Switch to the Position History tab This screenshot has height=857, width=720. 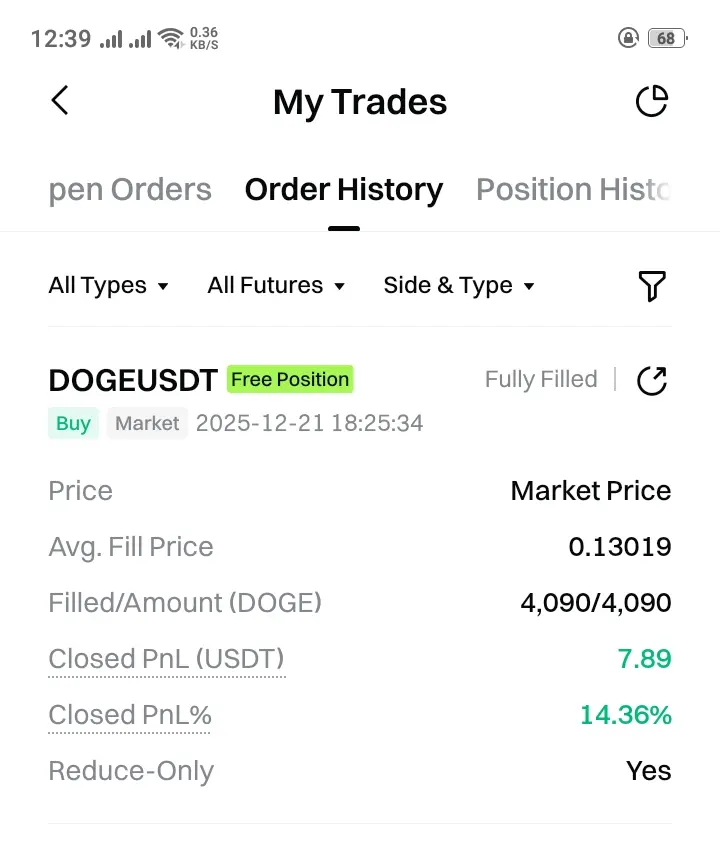(572, 190)
